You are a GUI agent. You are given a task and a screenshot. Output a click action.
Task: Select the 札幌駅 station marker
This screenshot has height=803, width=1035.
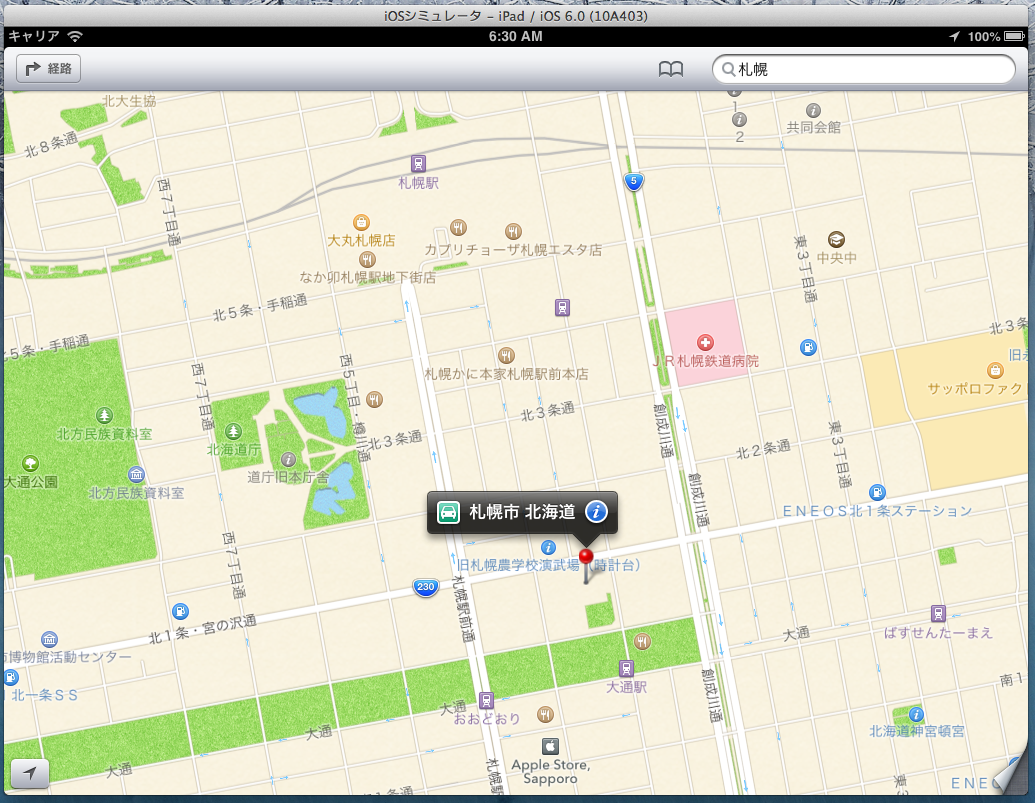click(418, 164)
